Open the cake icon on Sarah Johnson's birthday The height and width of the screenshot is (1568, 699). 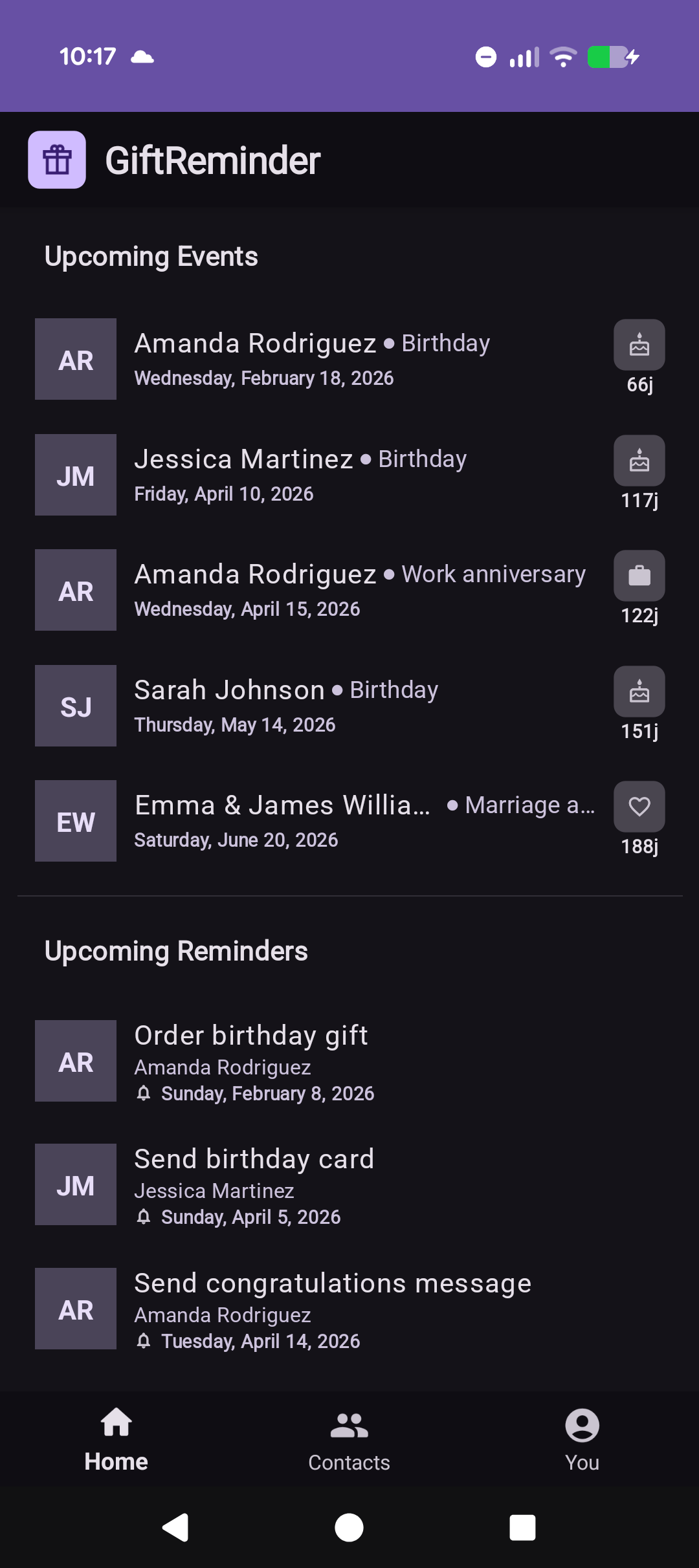point(638,691)
